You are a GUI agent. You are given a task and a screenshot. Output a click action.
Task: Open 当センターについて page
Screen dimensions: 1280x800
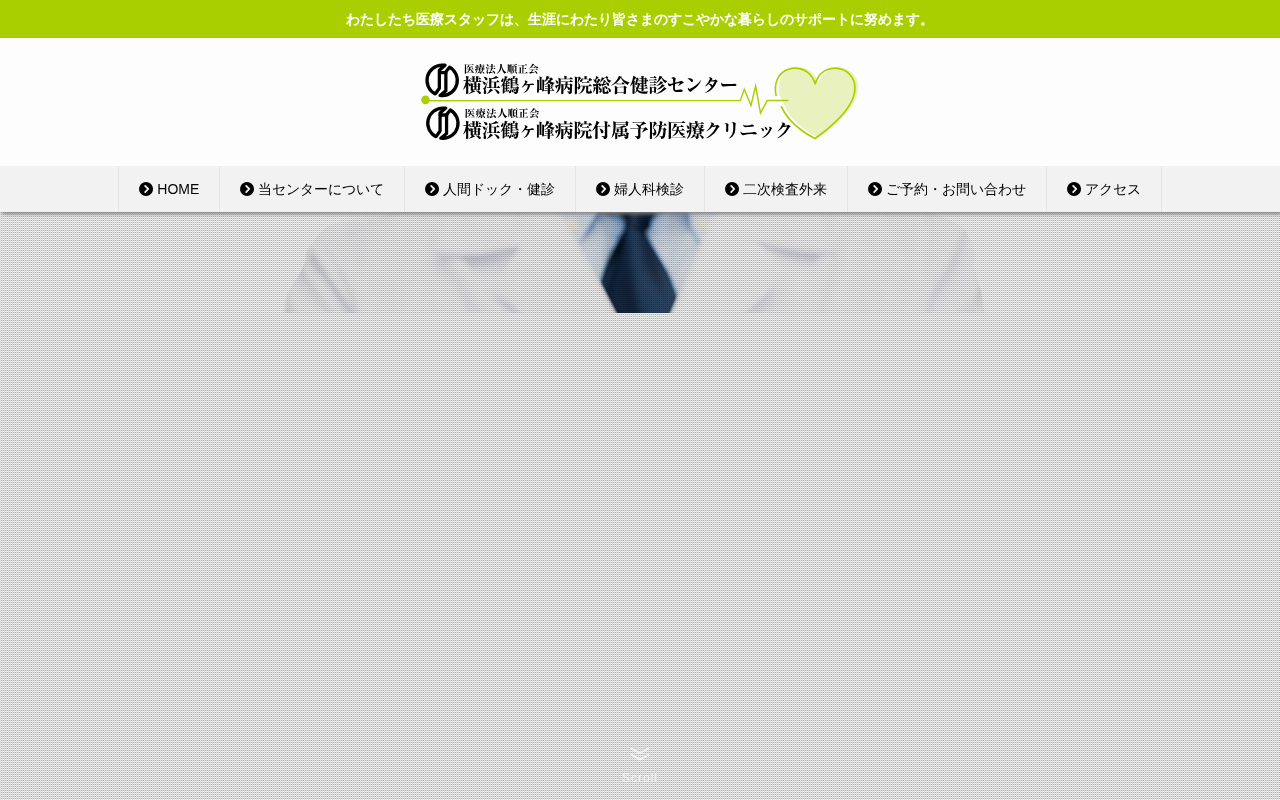pos(312,189)
